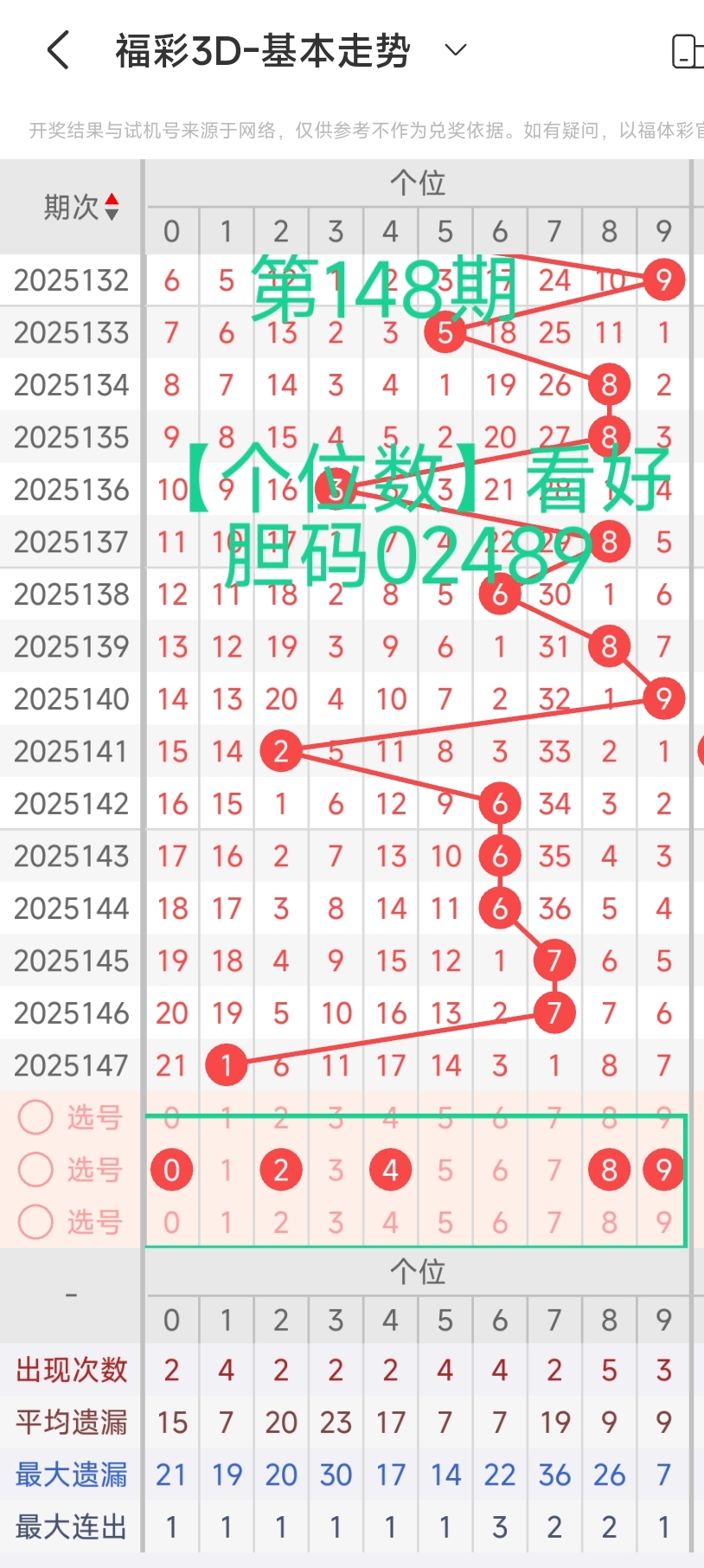Deselect highlighted 2 in the 选号 row
This screenshot has width=704, height=1568.
[281, 1170]
